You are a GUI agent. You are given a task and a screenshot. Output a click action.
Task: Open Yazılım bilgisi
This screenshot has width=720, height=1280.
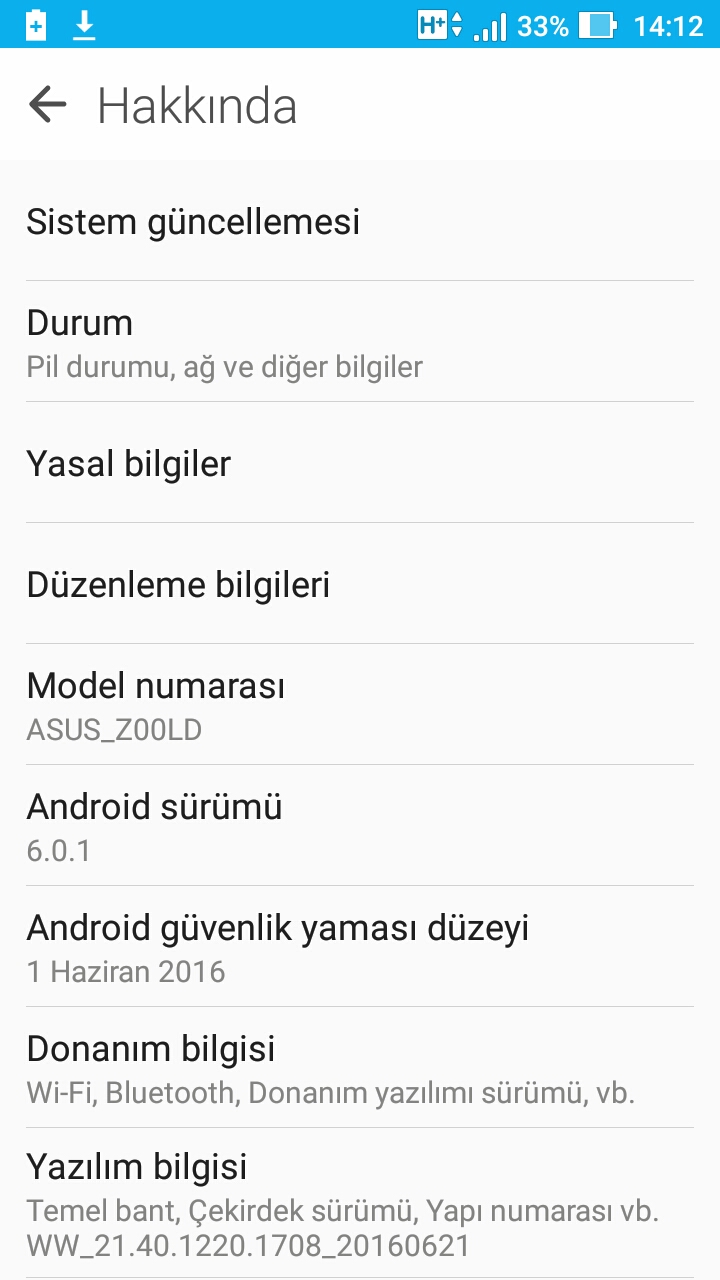point(360,1203)
